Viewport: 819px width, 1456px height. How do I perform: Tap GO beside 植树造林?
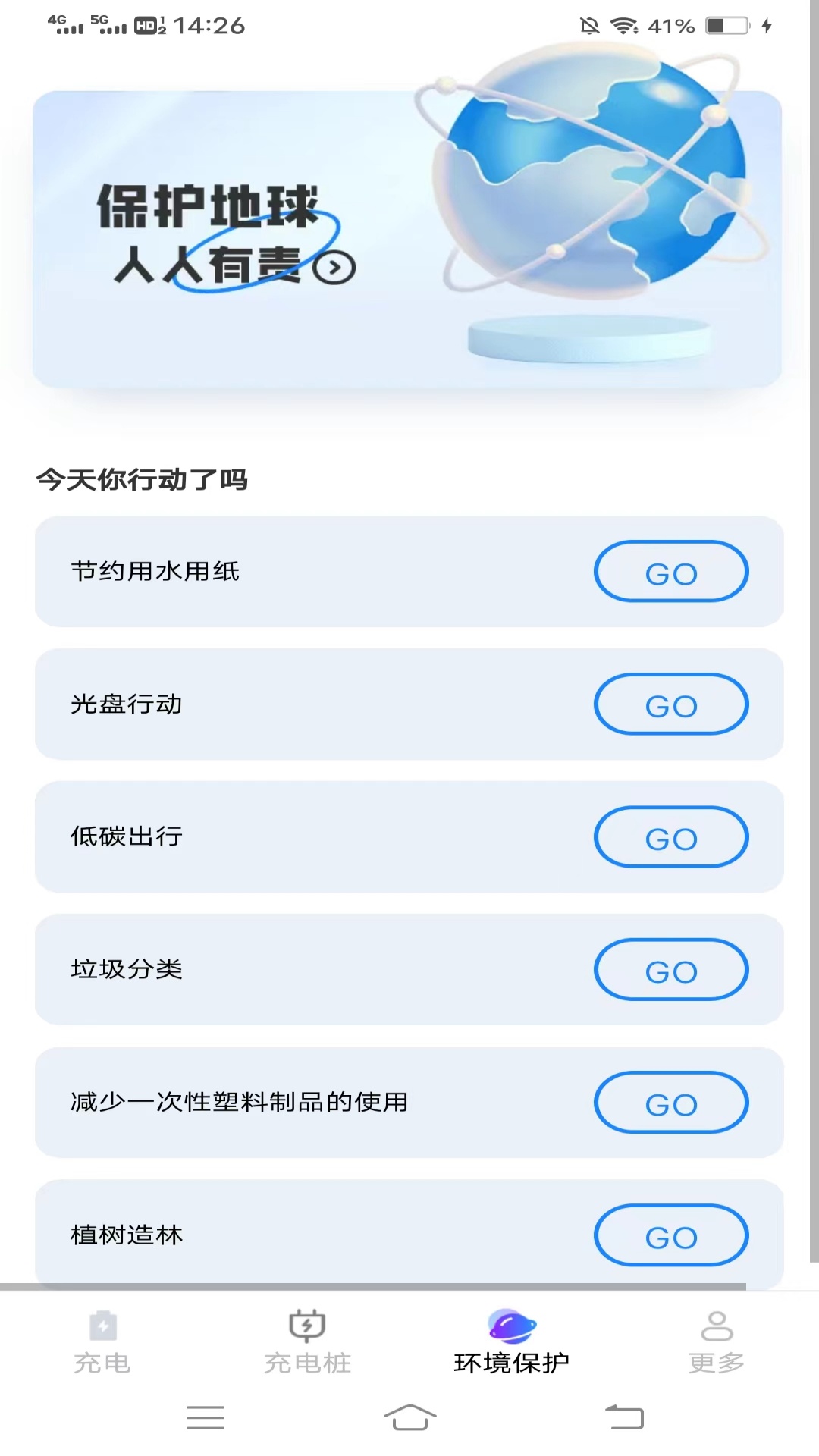pyautogui.click(x=671, y=1235)
